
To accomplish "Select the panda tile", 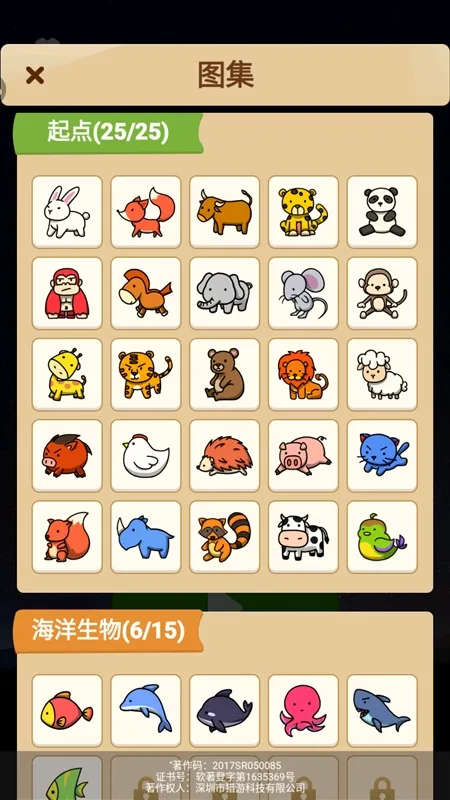I will [x=382, y=212].
